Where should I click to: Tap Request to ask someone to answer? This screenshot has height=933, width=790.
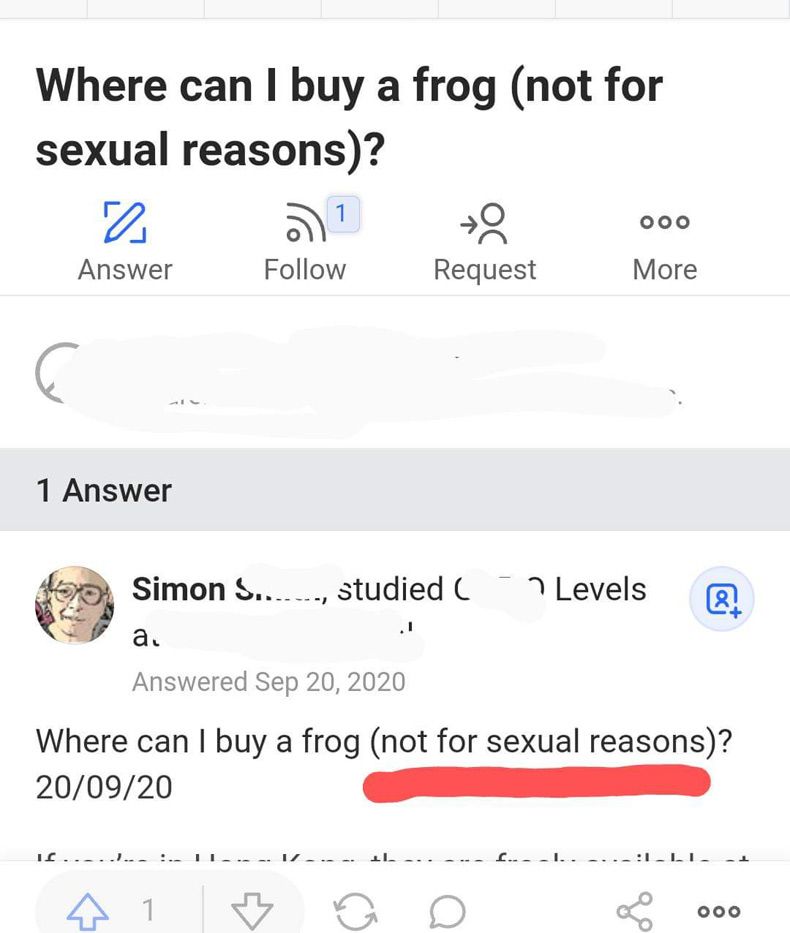(x=485, y=242)
